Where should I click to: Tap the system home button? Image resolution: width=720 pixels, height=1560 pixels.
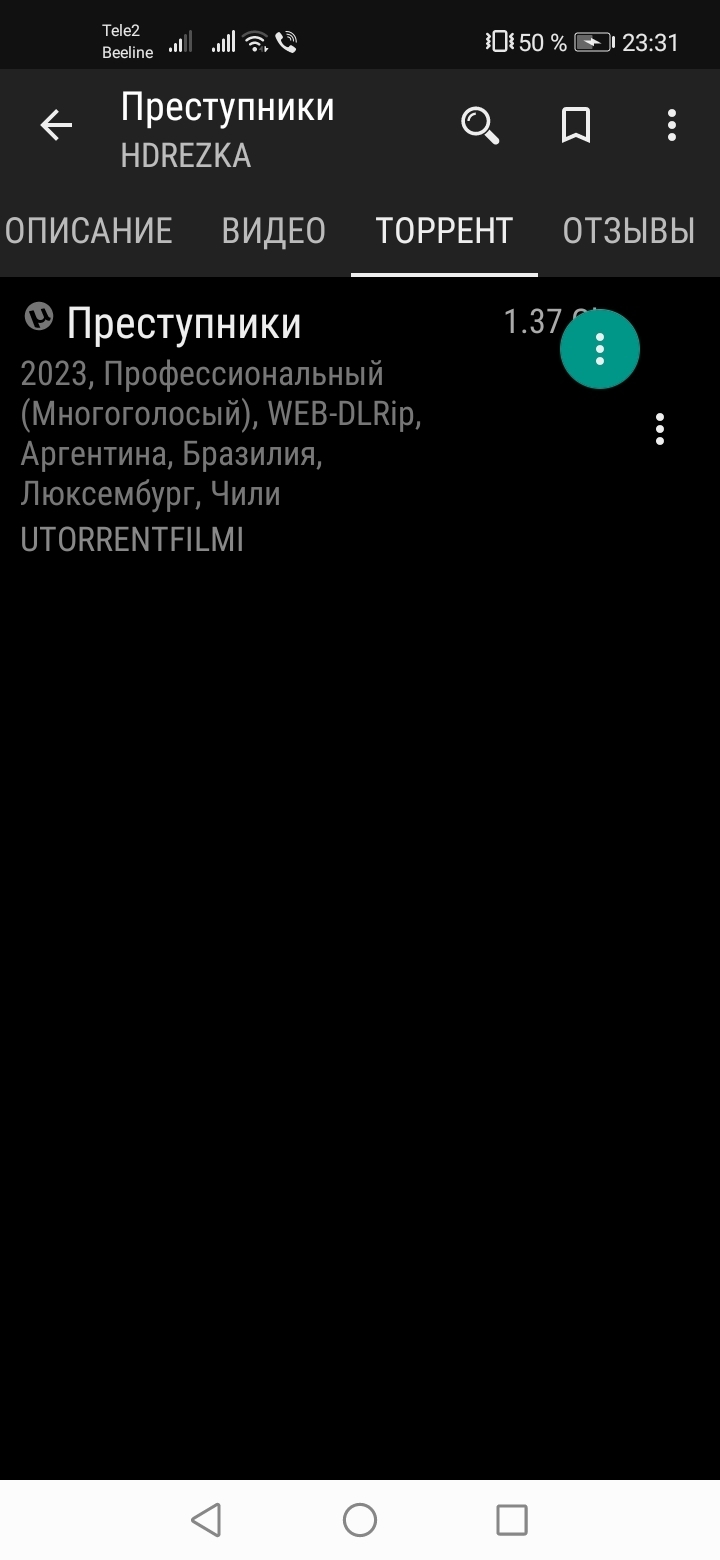coord(360,1520)
